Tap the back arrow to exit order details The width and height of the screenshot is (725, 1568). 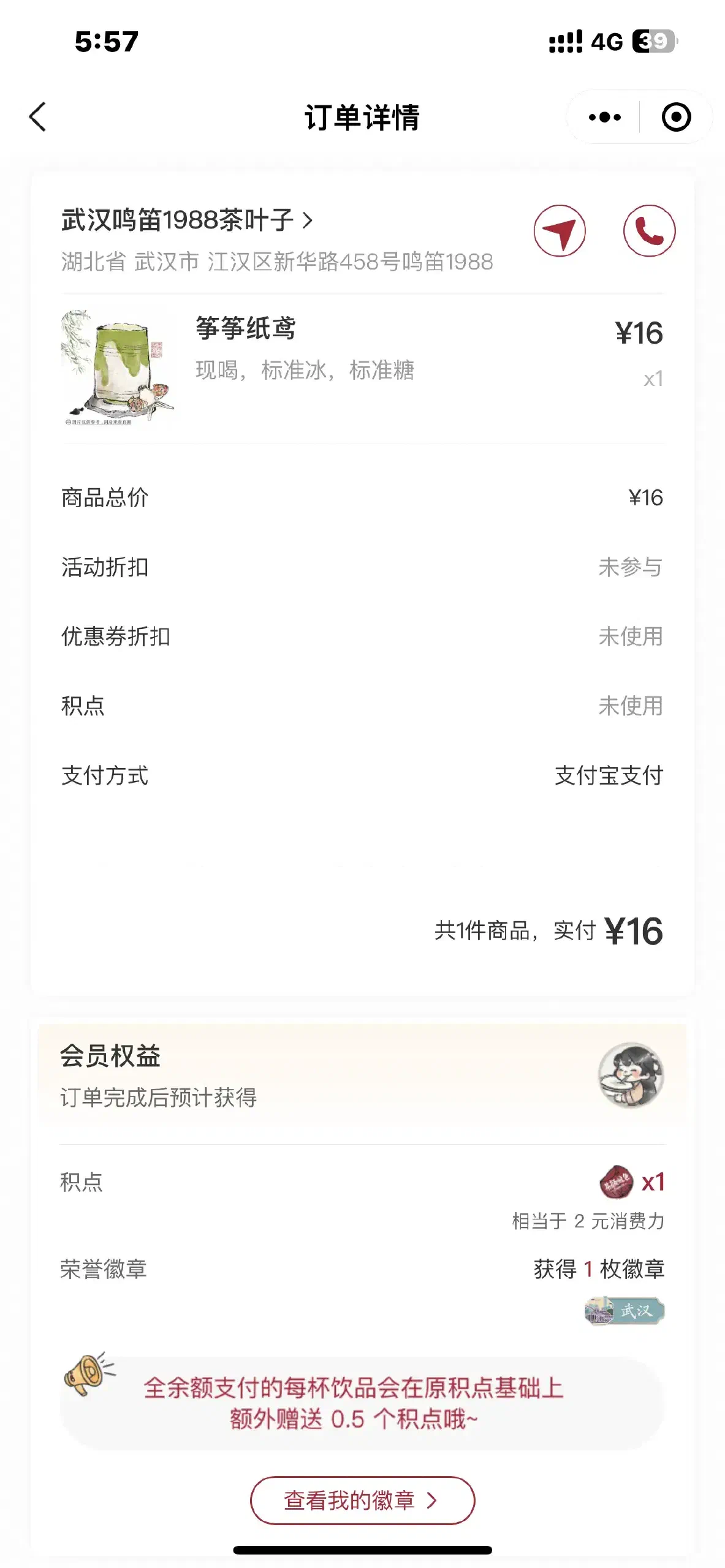pos(38,118)
